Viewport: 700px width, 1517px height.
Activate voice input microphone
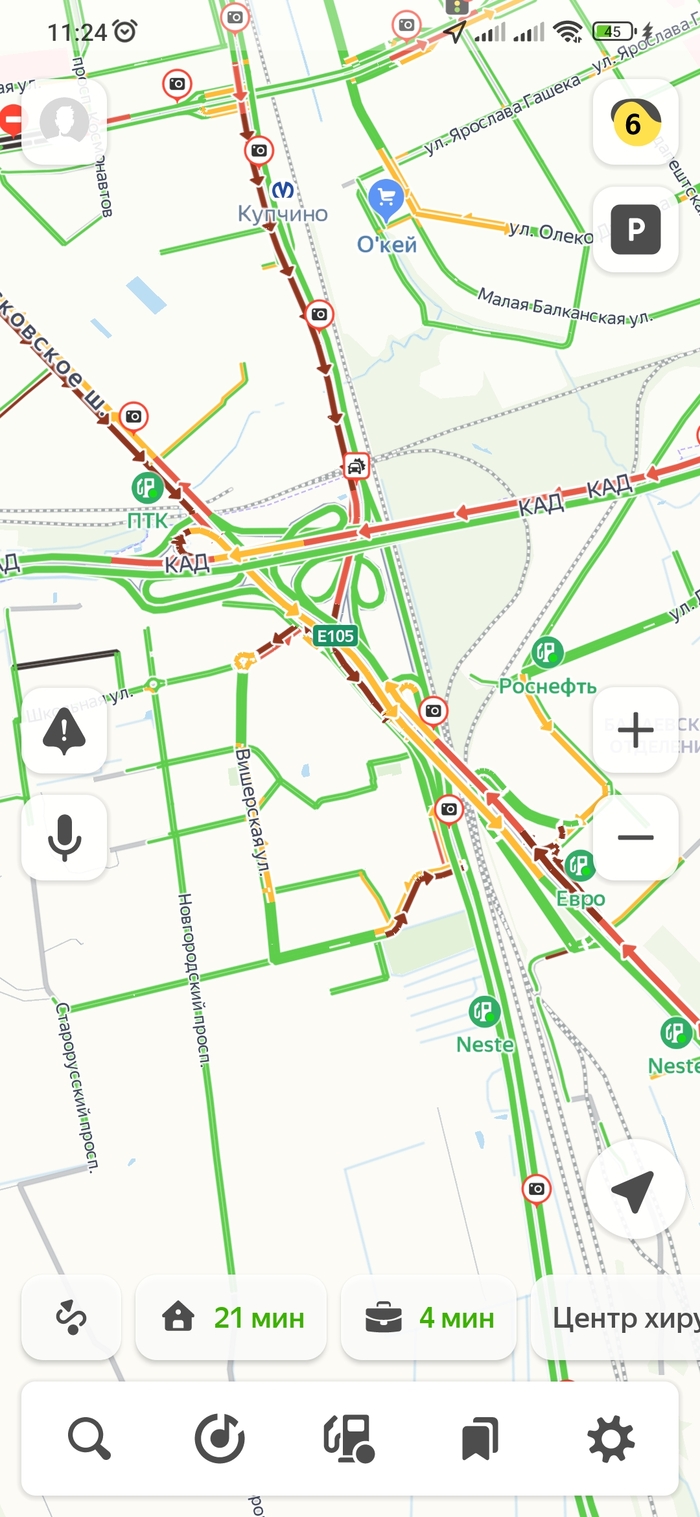click(64, 838)
